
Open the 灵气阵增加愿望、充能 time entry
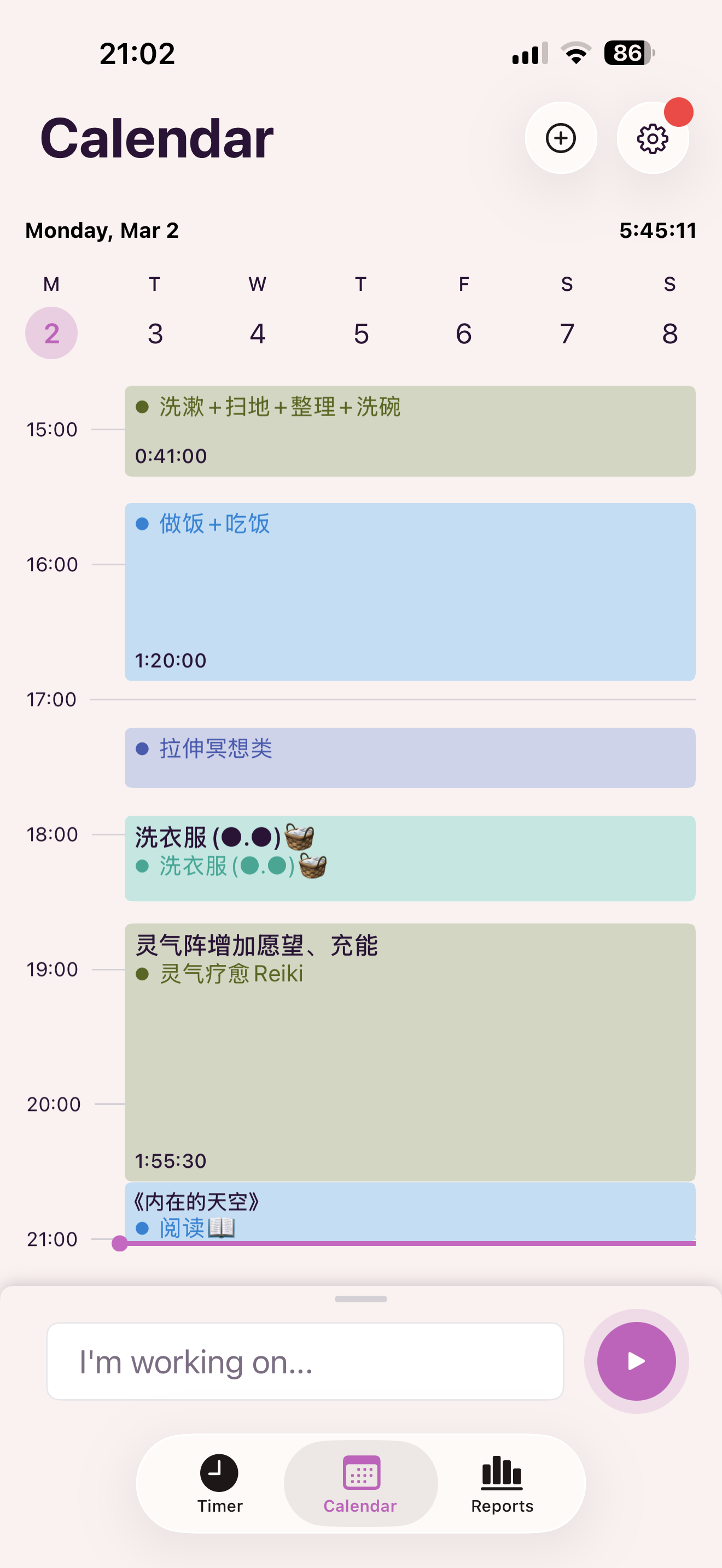(410, 1052)
